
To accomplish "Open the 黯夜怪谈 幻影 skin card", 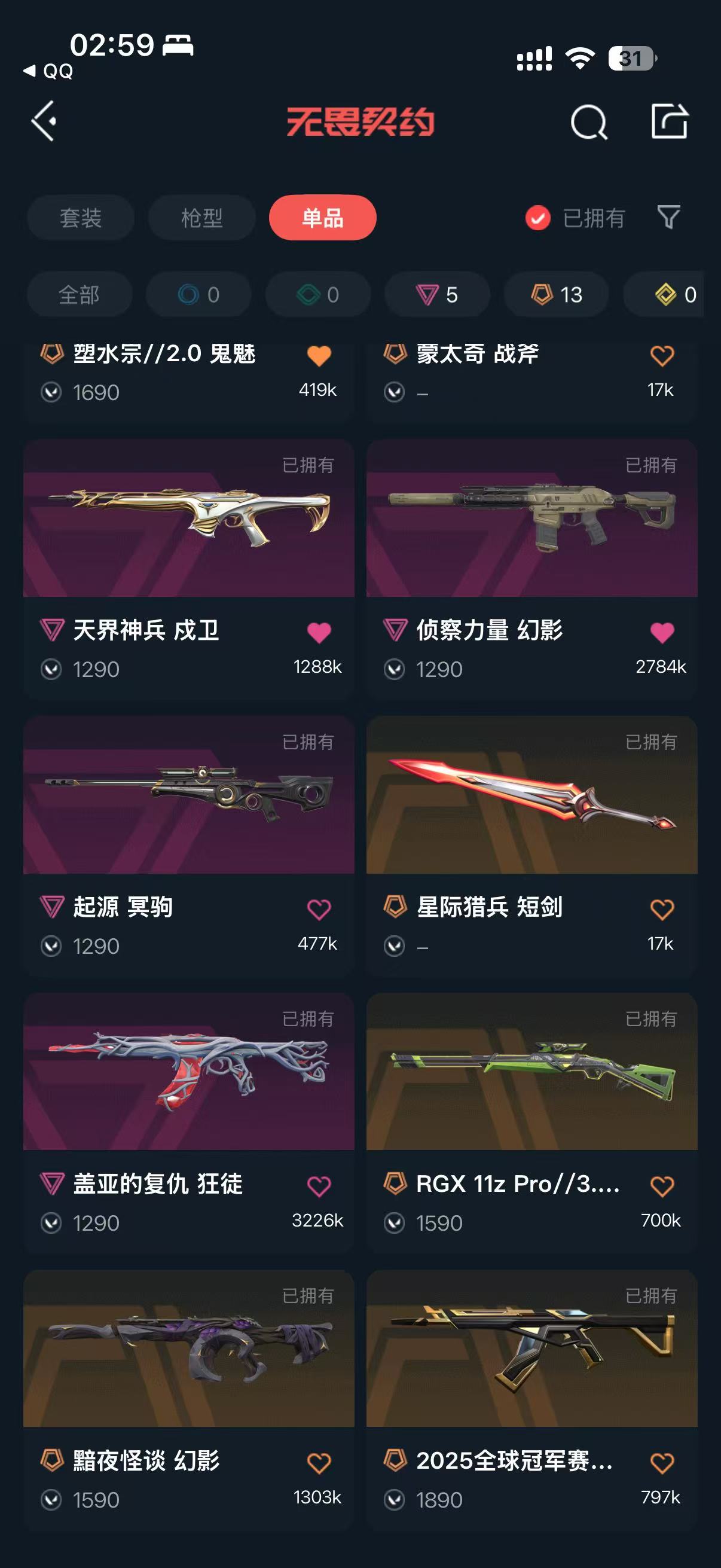I will [x=188, y=1399].
